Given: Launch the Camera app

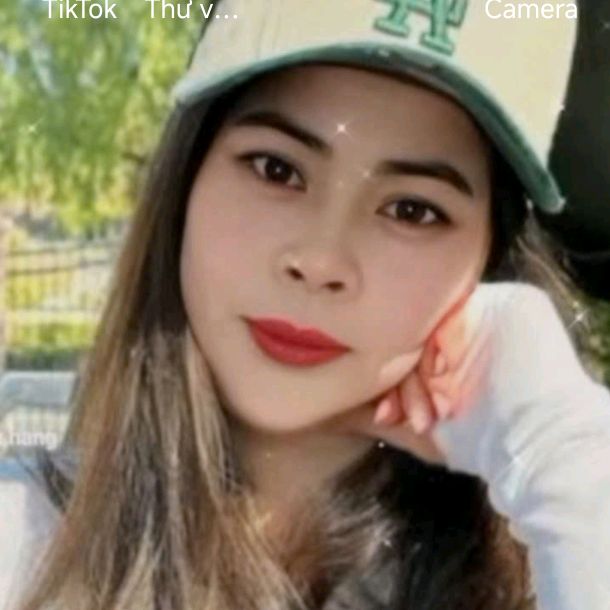Looking at the screenshot, I should coord(530,10).
